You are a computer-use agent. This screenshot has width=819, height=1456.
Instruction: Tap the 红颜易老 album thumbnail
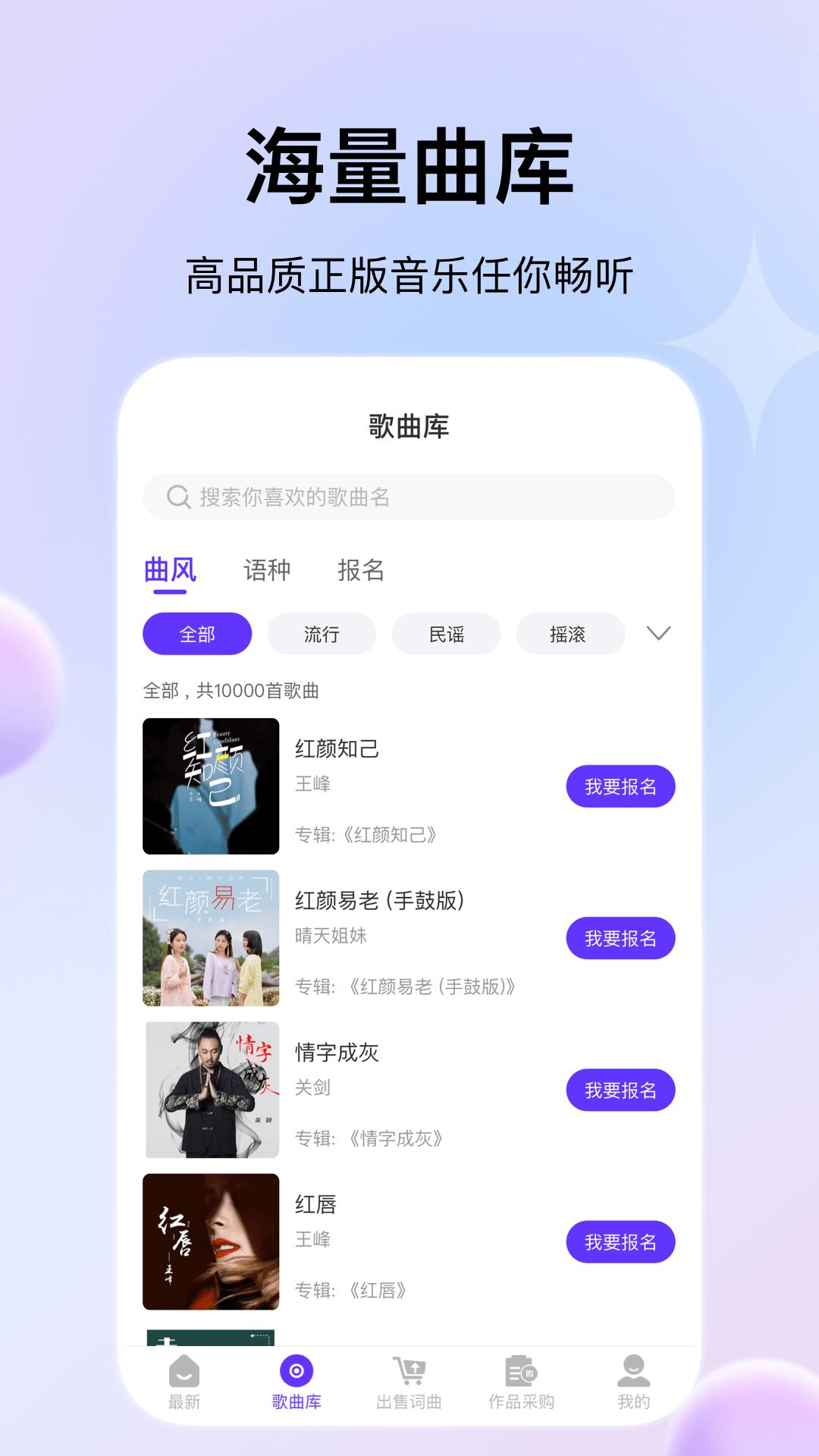tap(211, 938)
